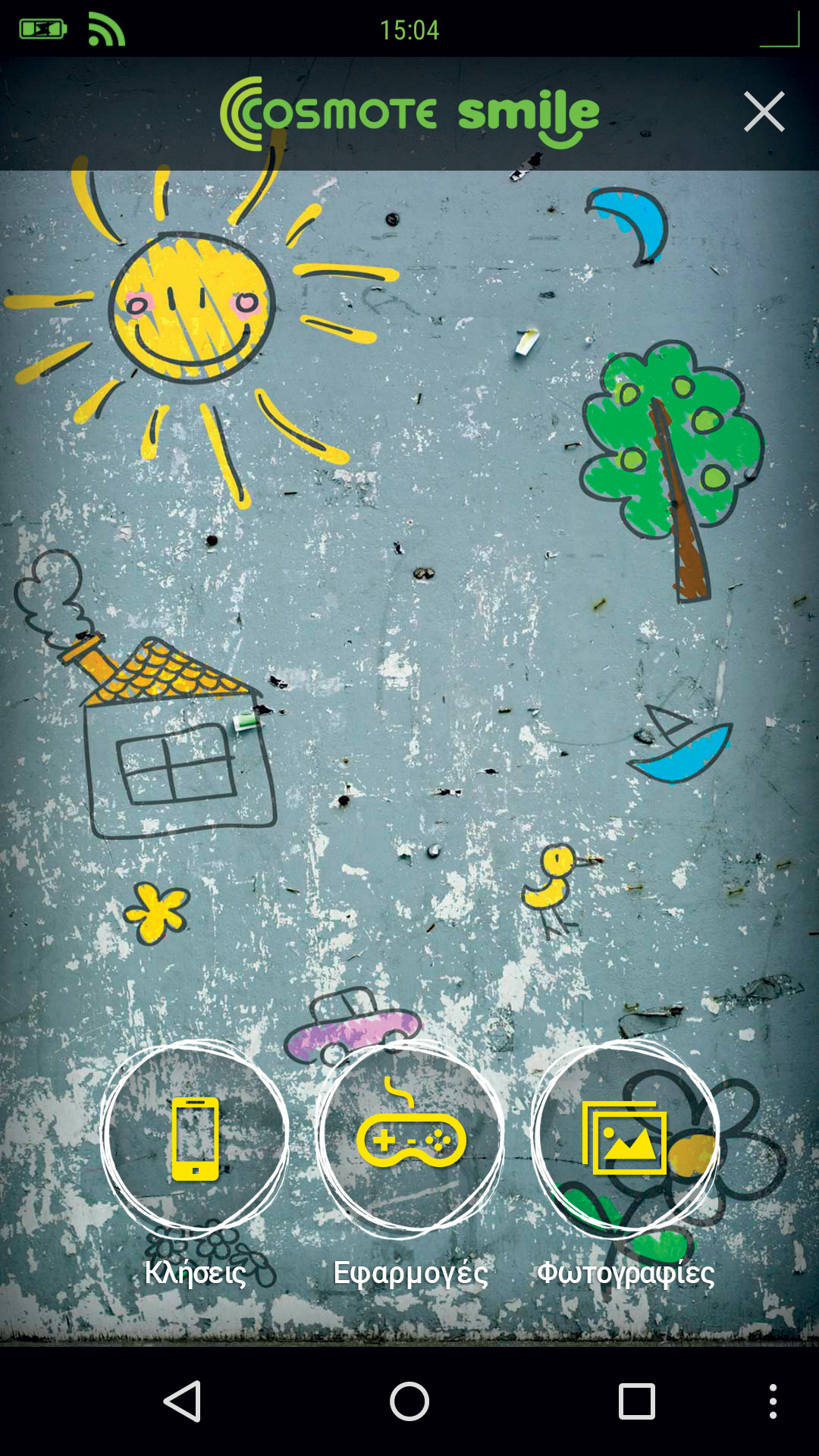Screen dimensions: 819x1456
Task: Open recent apps view
Action: click(636, 1401)
